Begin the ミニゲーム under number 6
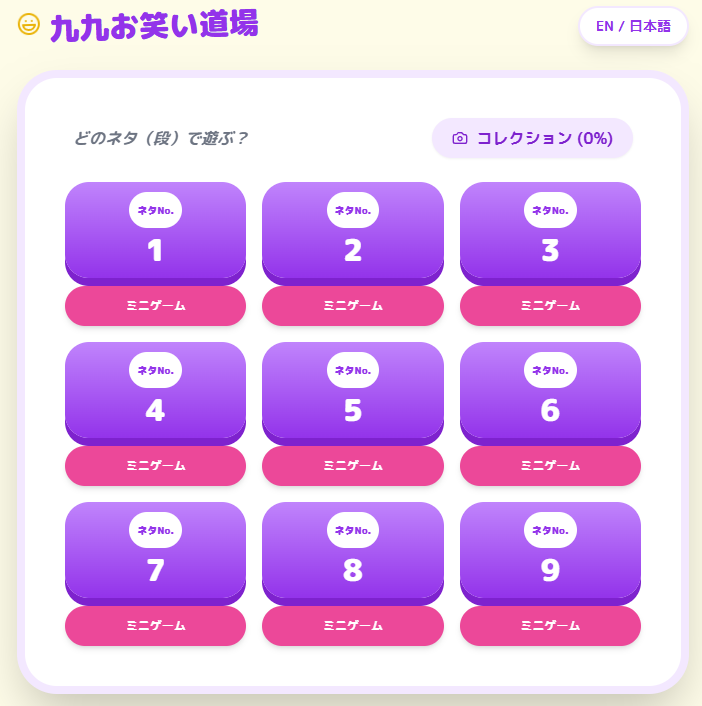 [x=550, y=466]
